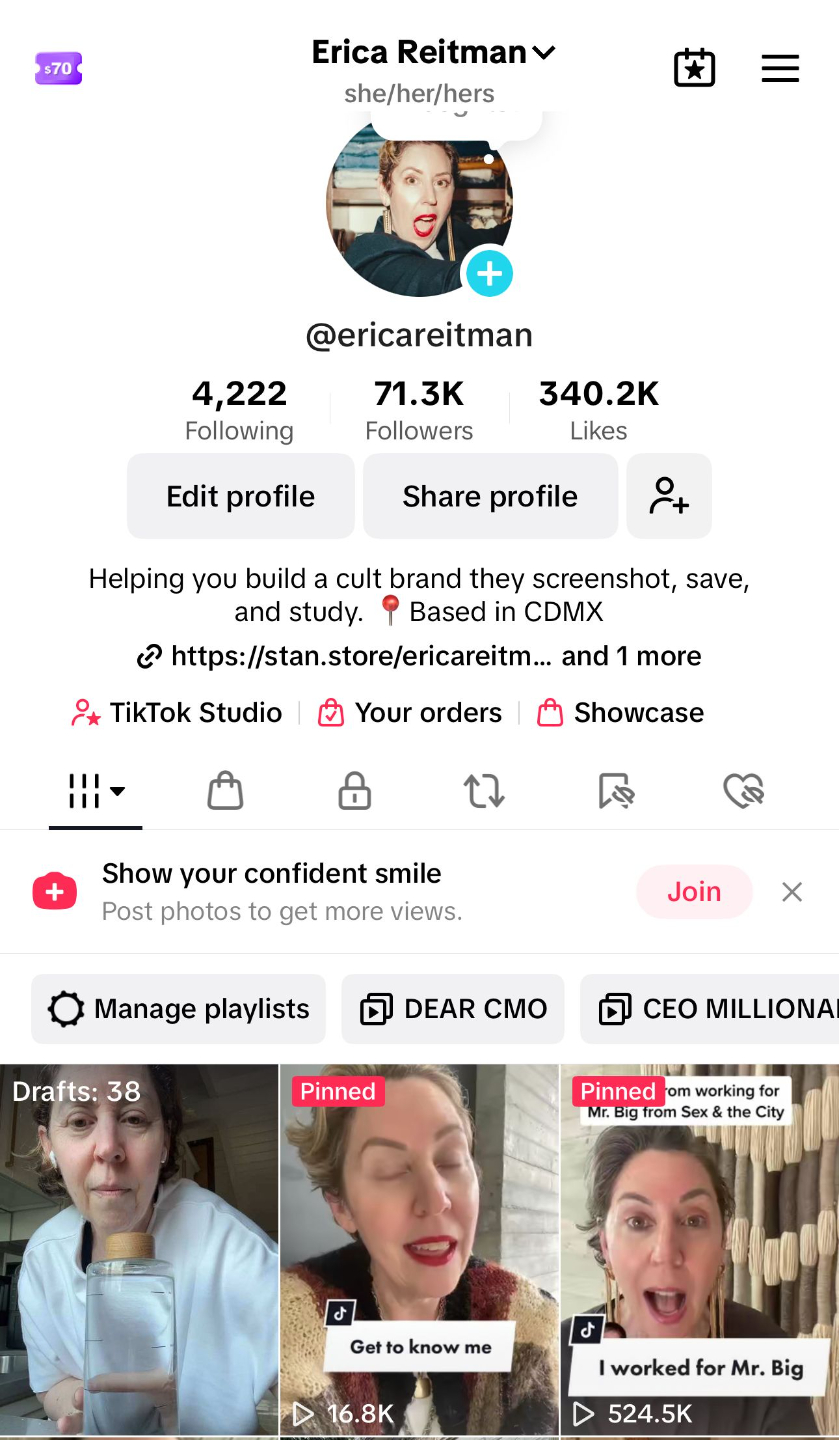Join the confident smile prompt
This screenshot has width=839, height=1440.
tap(693, 891)
